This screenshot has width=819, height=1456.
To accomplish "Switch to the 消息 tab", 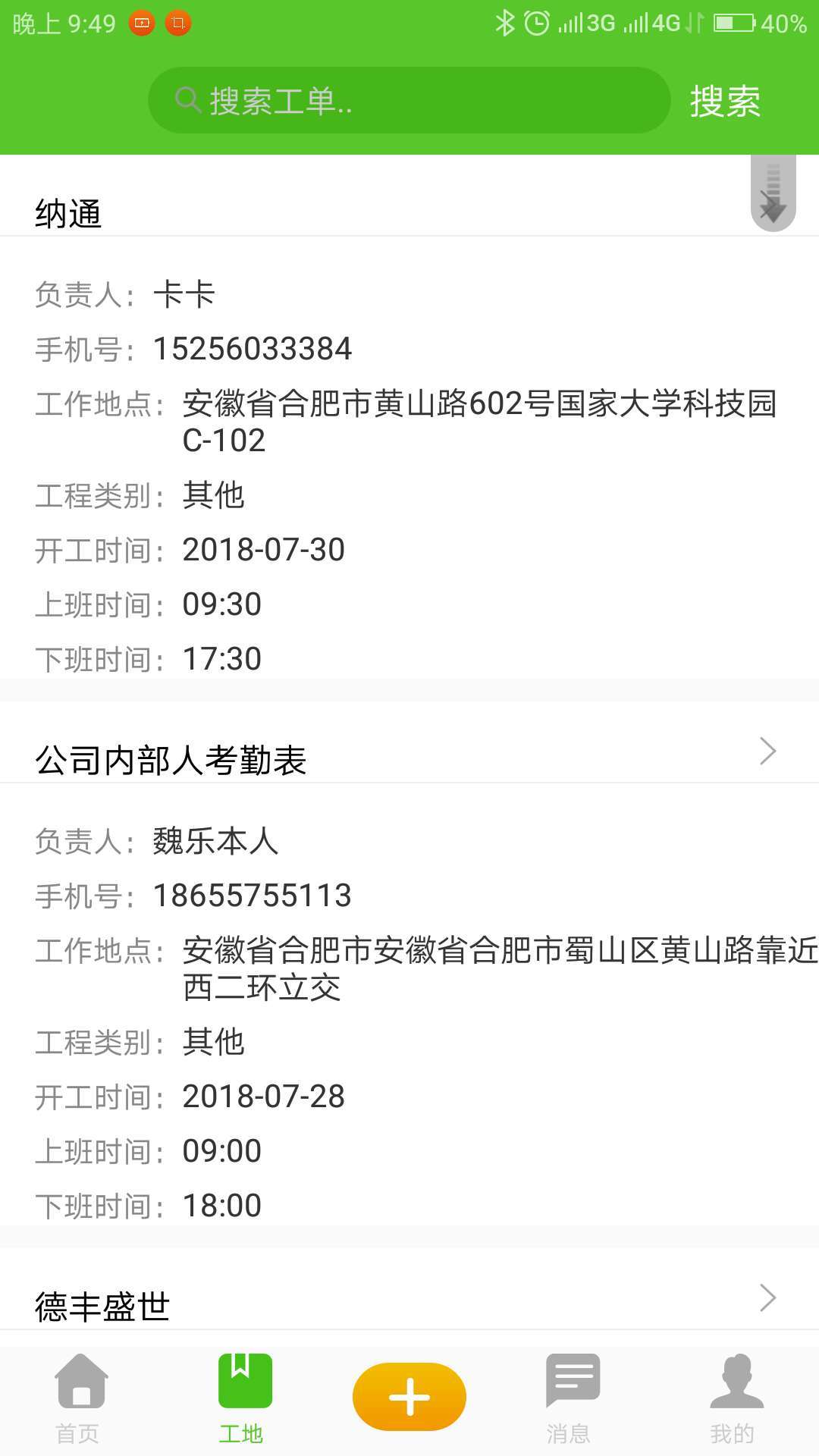I will click(572, 1398).
